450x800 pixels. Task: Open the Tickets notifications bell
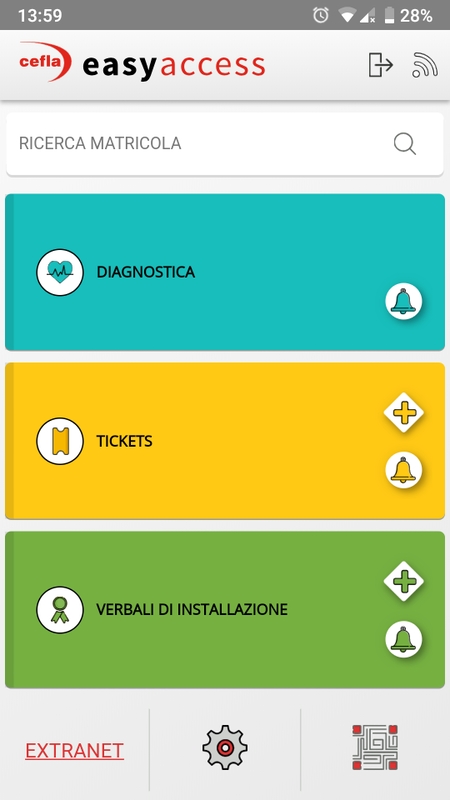point(404,470)
